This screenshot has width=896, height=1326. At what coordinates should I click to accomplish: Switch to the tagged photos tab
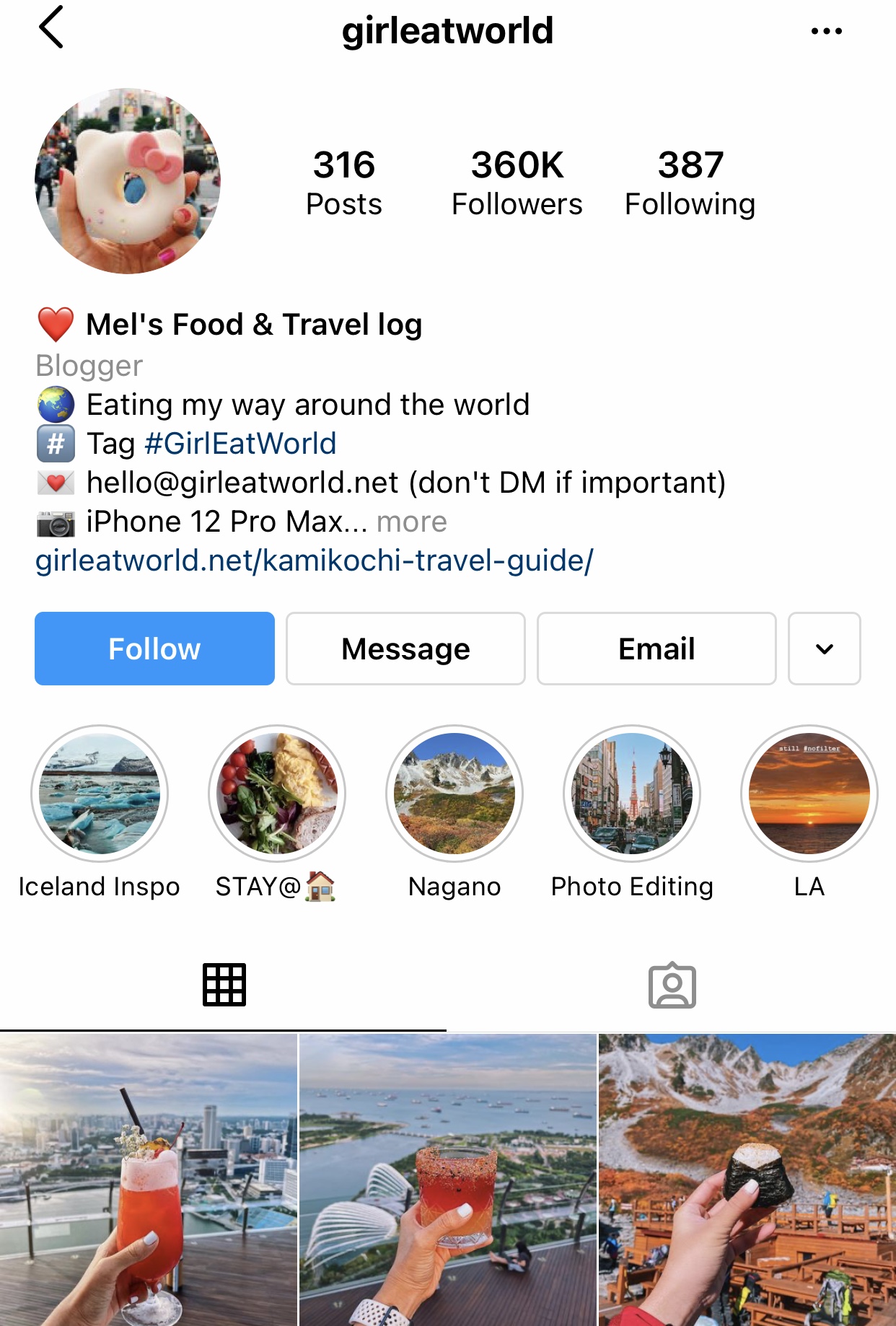[672, 985]
